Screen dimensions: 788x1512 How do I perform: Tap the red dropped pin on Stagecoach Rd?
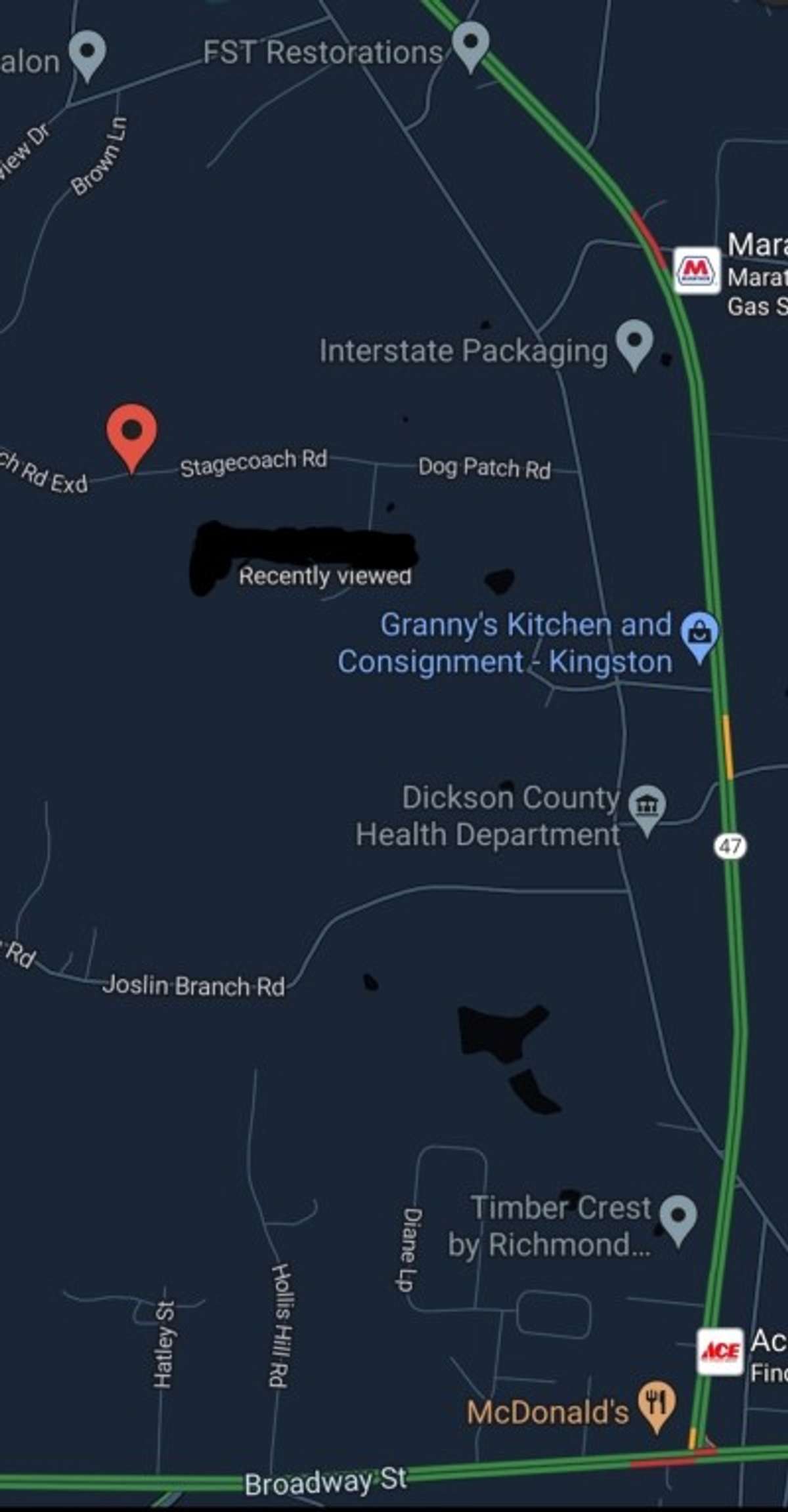131,437
